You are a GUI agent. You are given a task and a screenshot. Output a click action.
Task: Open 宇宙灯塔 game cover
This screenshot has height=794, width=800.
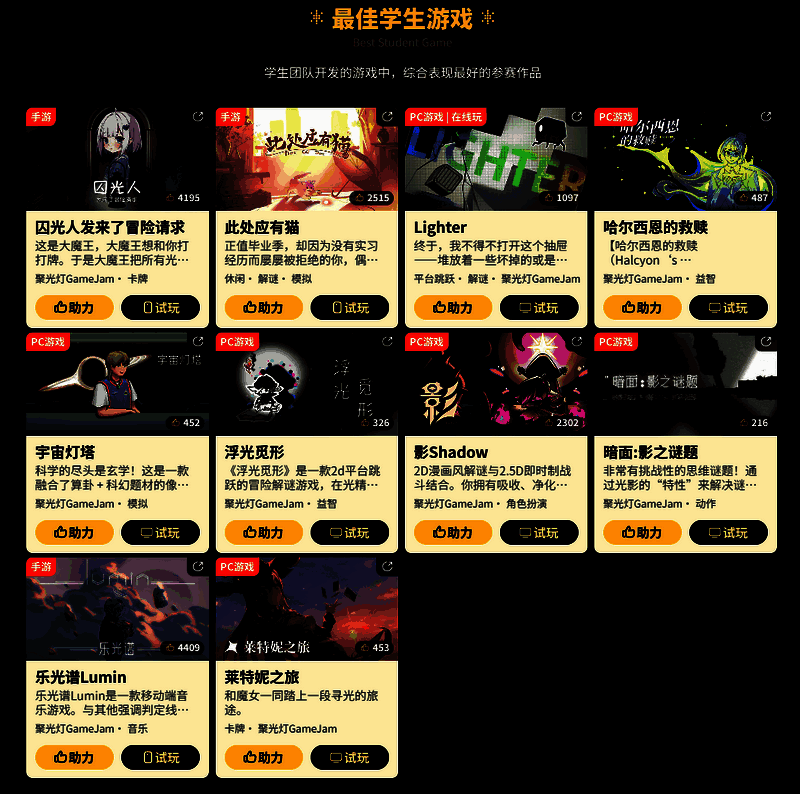117,383
